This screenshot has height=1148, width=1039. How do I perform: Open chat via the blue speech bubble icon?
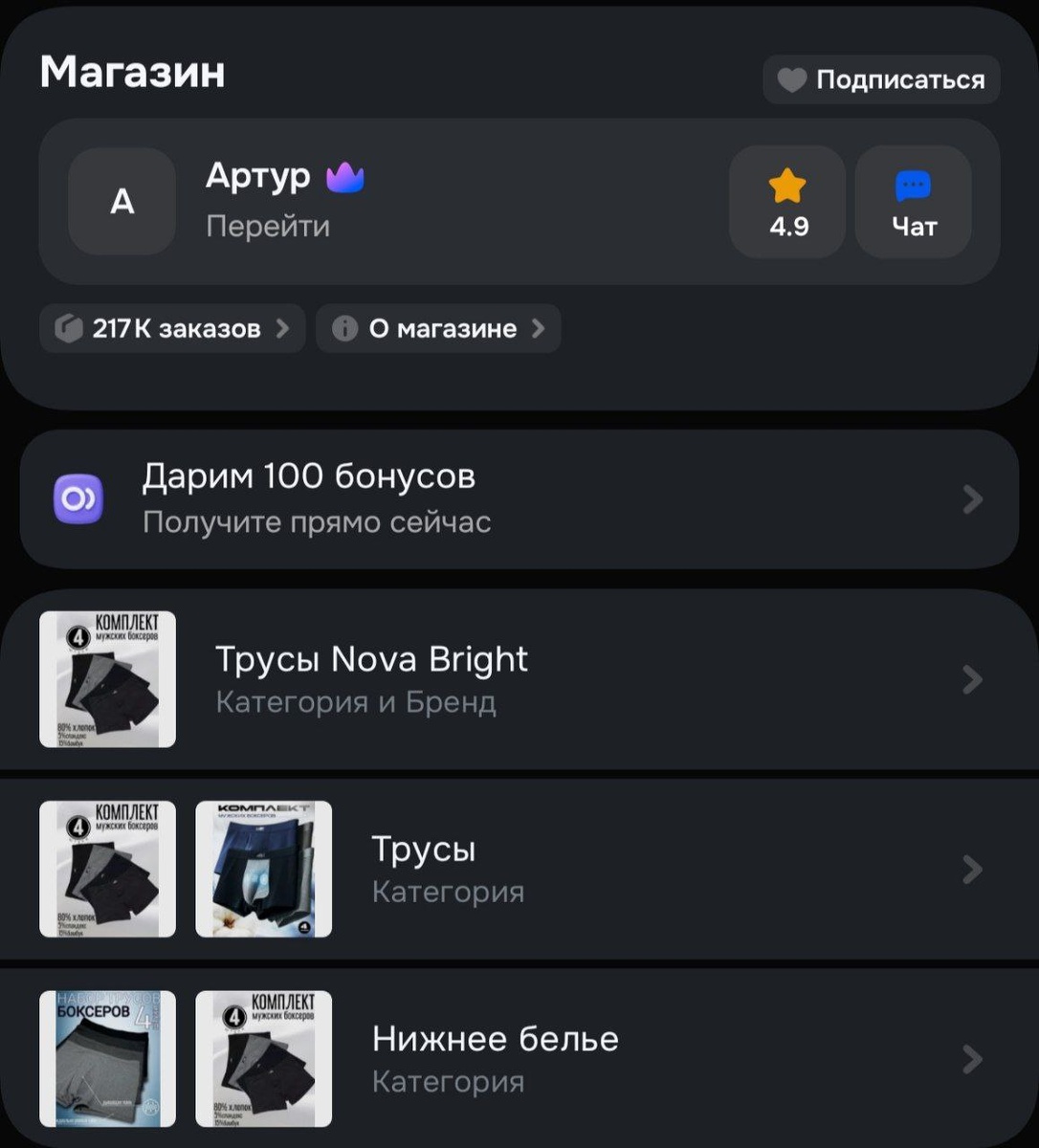(x=911, y=187)
